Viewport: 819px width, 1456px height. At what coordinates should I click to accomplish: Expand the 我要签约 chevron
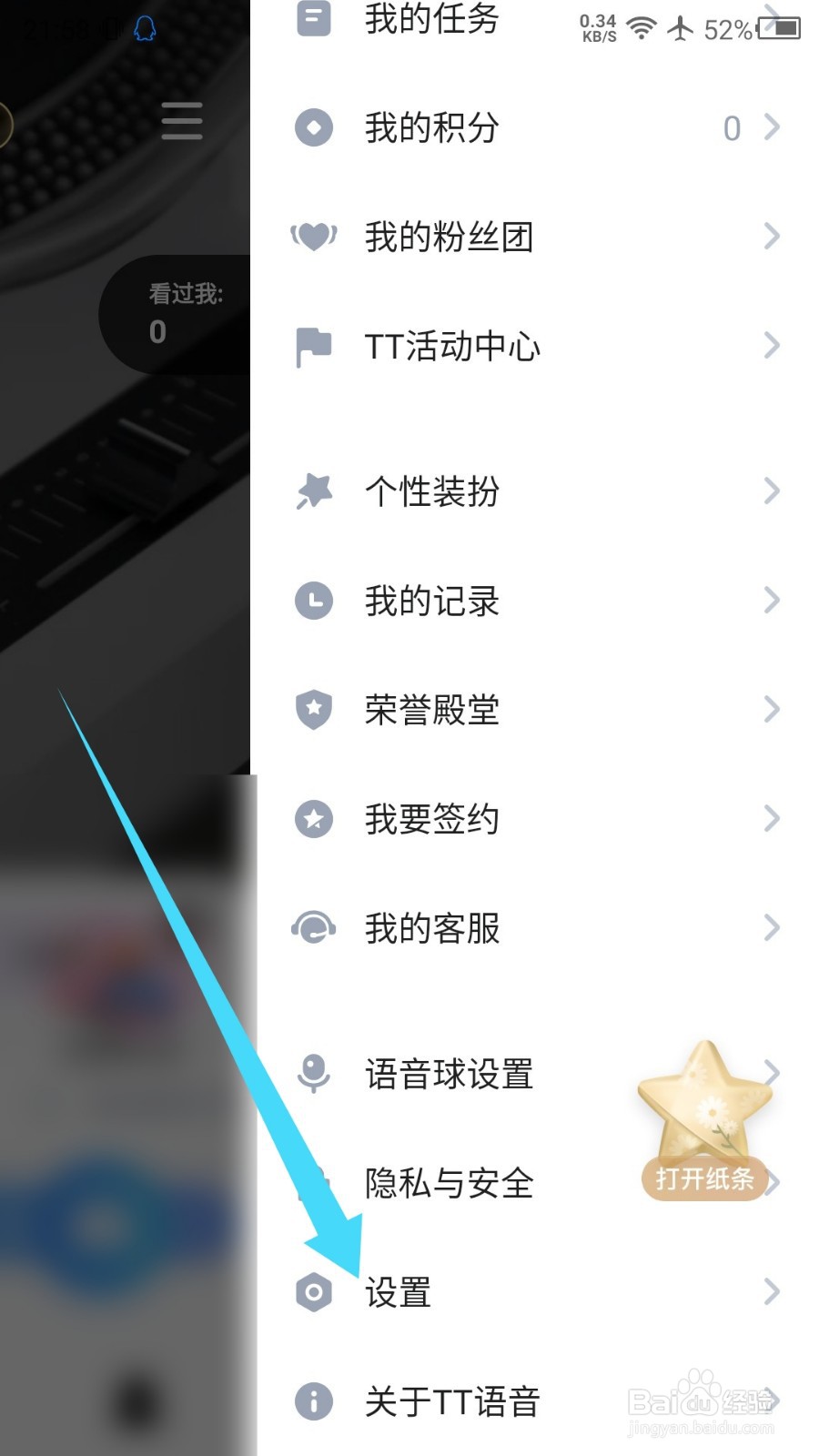[x=772, y=819]
